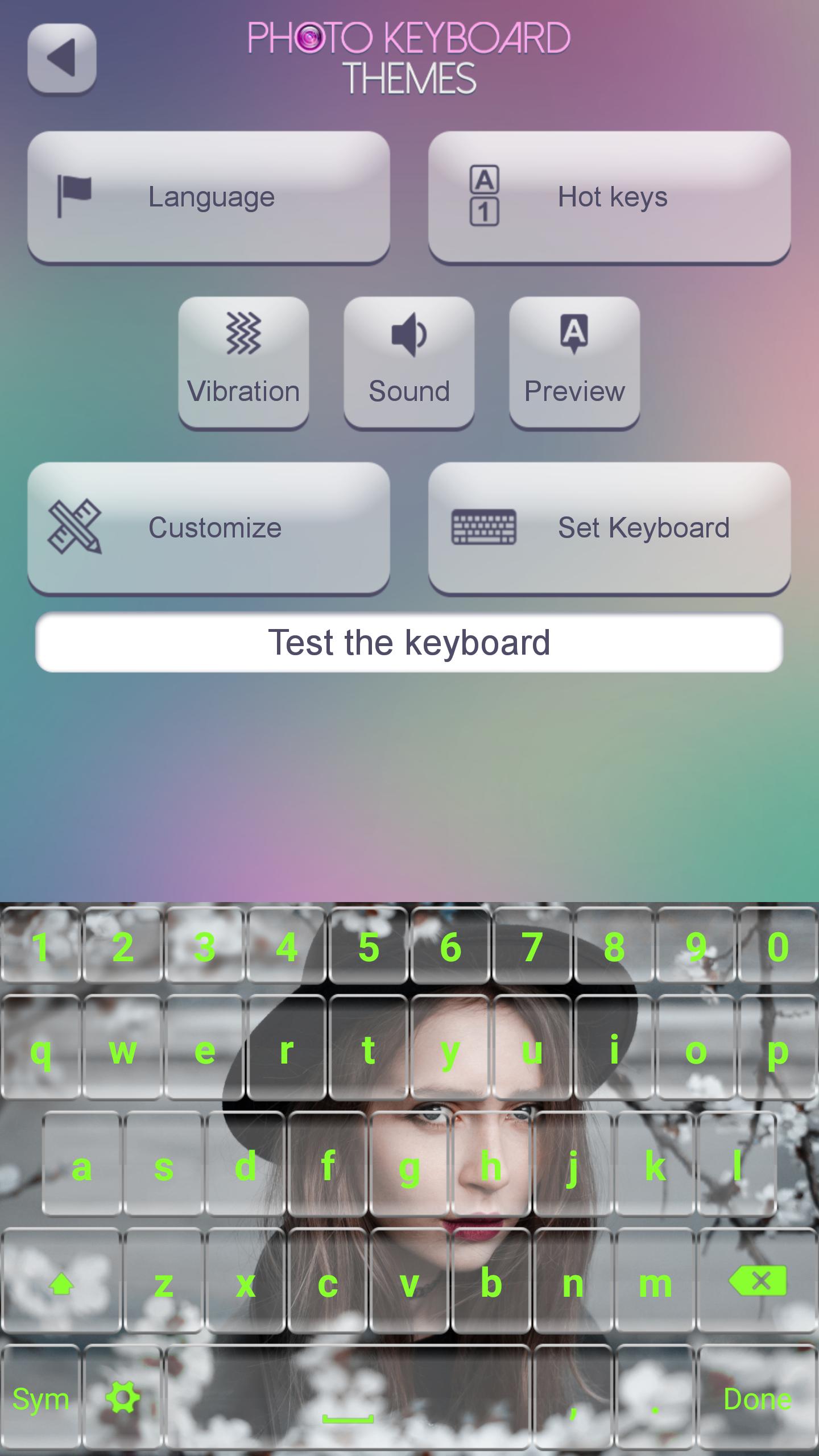Tap the space bar key
Image resolution: width=819 pixels, height=1456 pixels.
click(x=348, y=1399)
